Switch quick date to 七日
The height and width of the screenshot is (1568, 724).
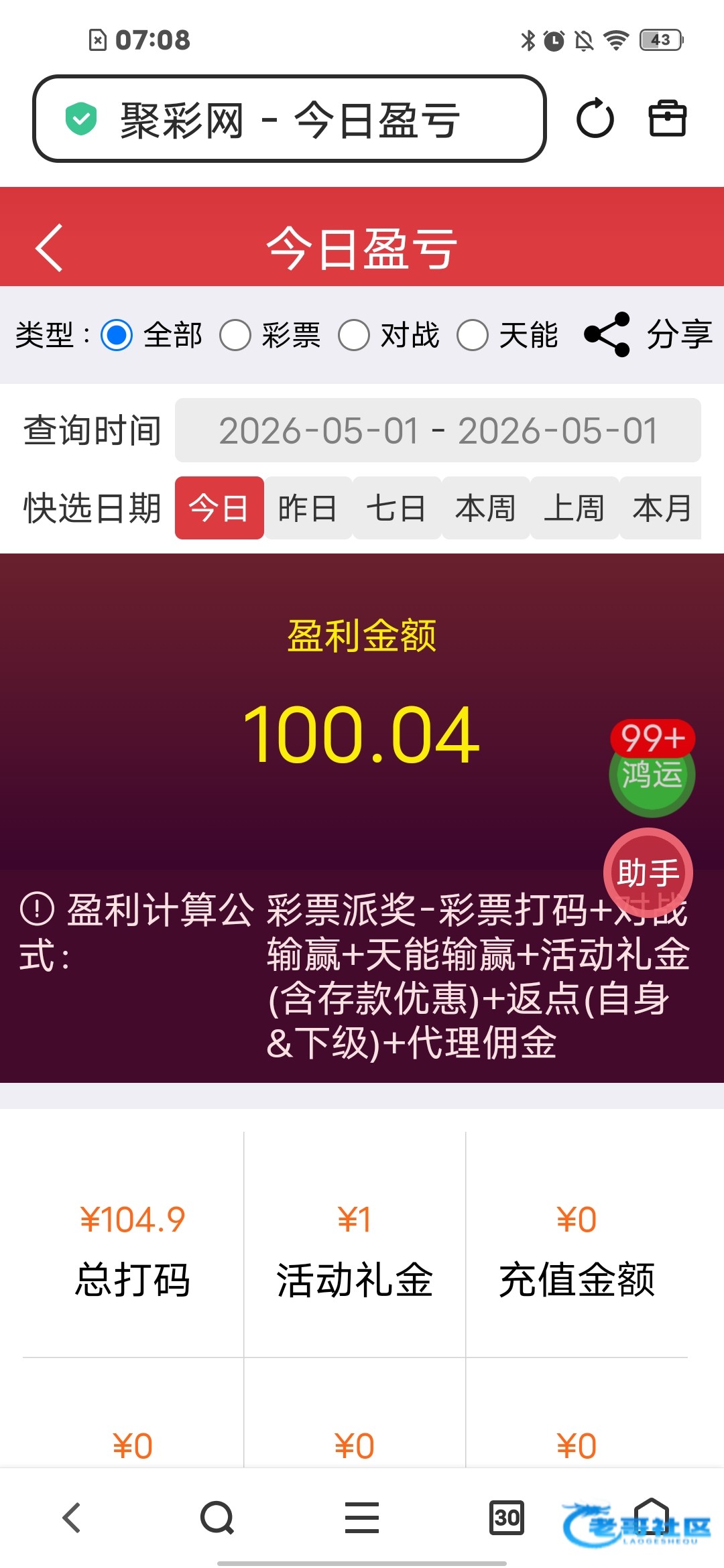coord(397,508)
